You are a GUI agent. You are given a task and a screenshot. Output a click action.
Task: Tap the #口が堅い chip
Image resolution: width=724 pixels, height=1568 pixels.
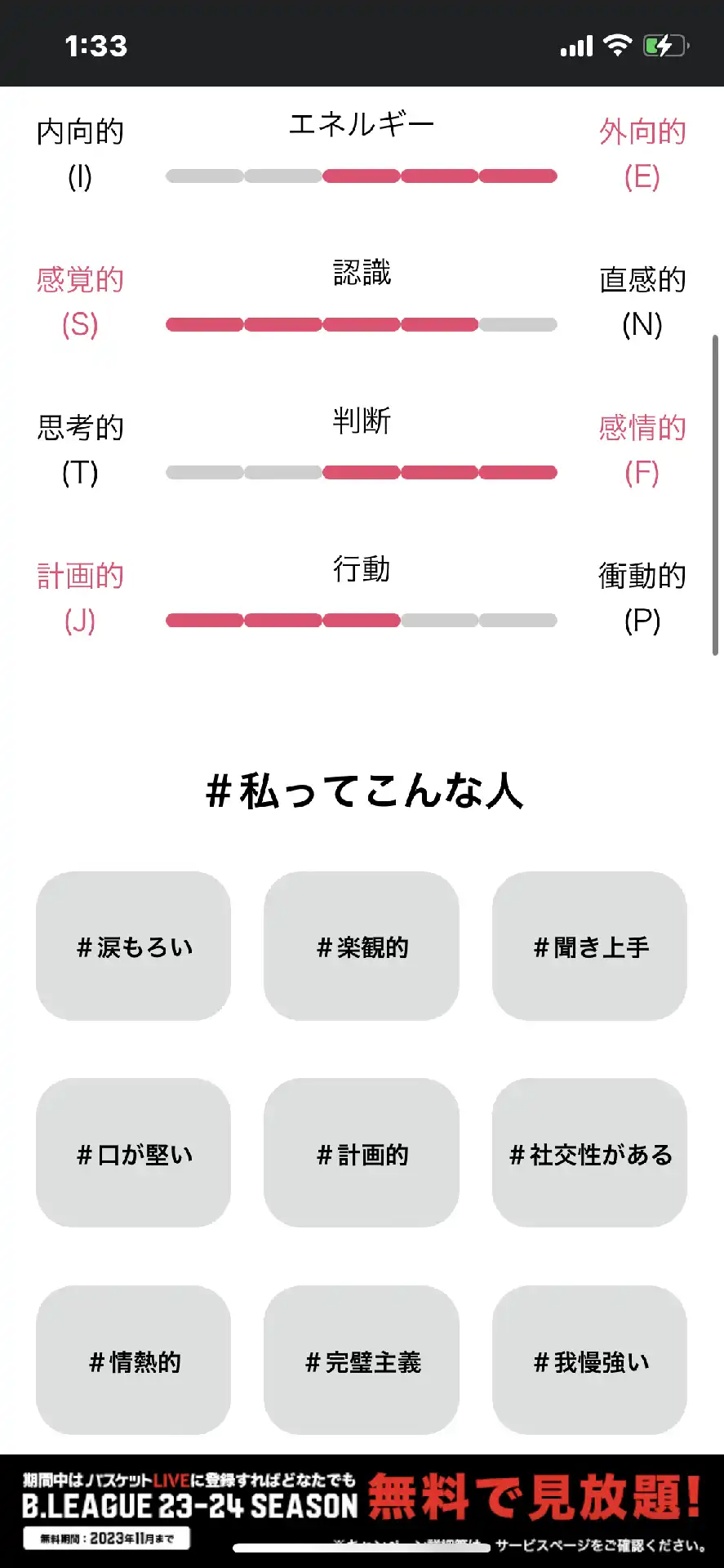[133, 1153]
